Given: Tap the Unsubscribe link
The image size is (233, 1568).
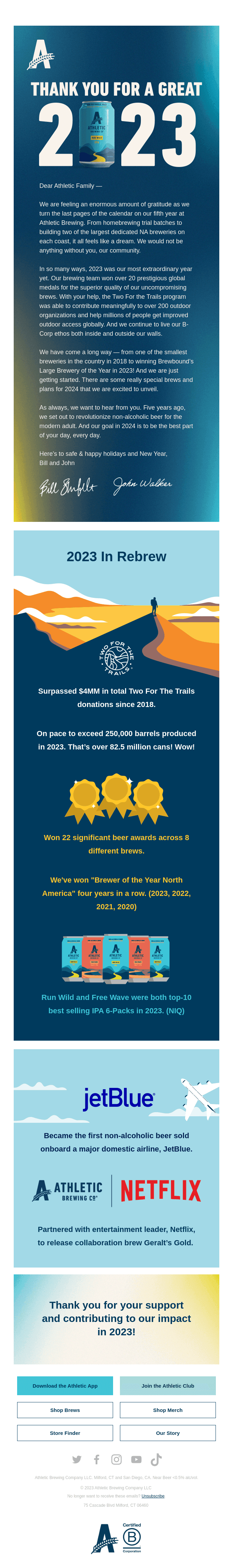Looking at the screenshot, I should tap(152, 1495).
